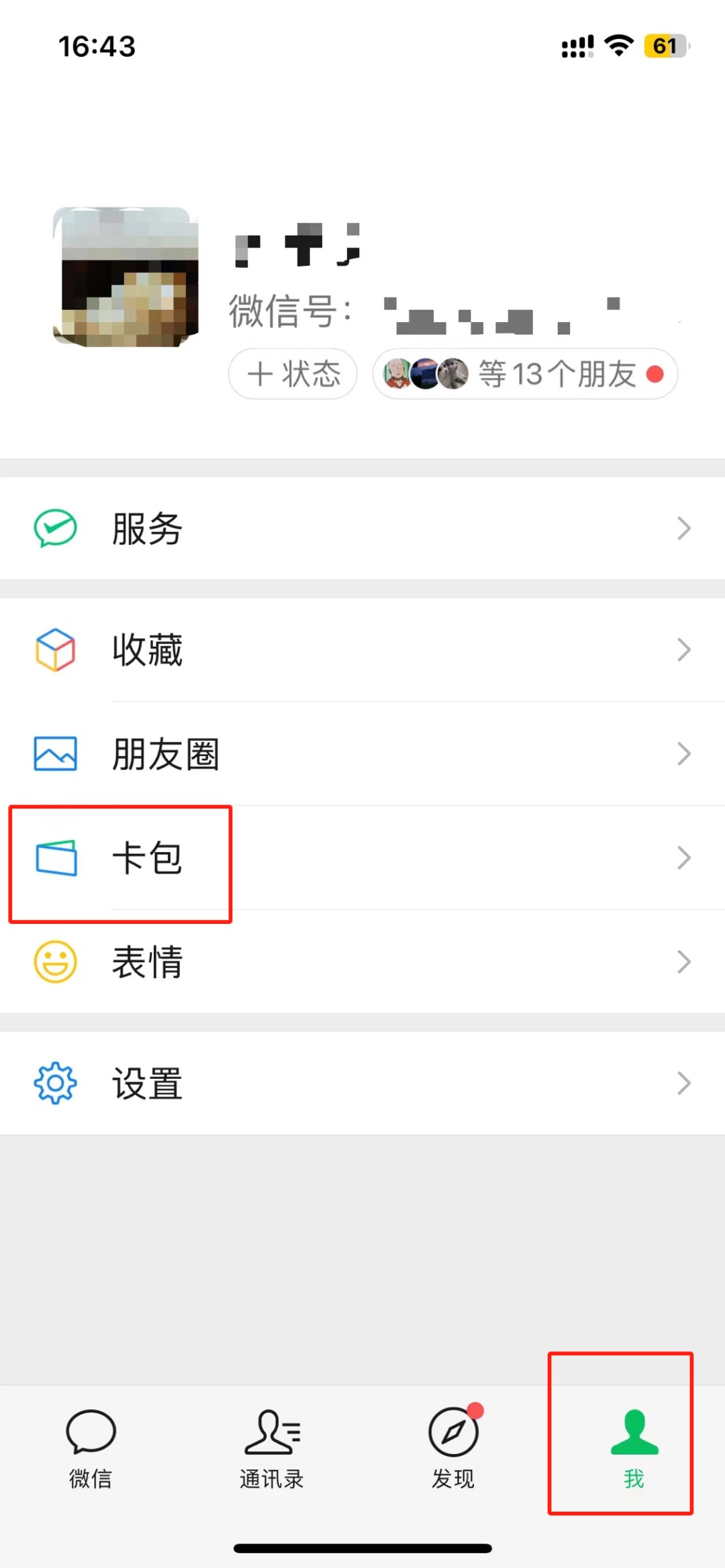Go to 朋友圈 (Moments)
The width and height of the screenshot is (725, 1568).
362,754
